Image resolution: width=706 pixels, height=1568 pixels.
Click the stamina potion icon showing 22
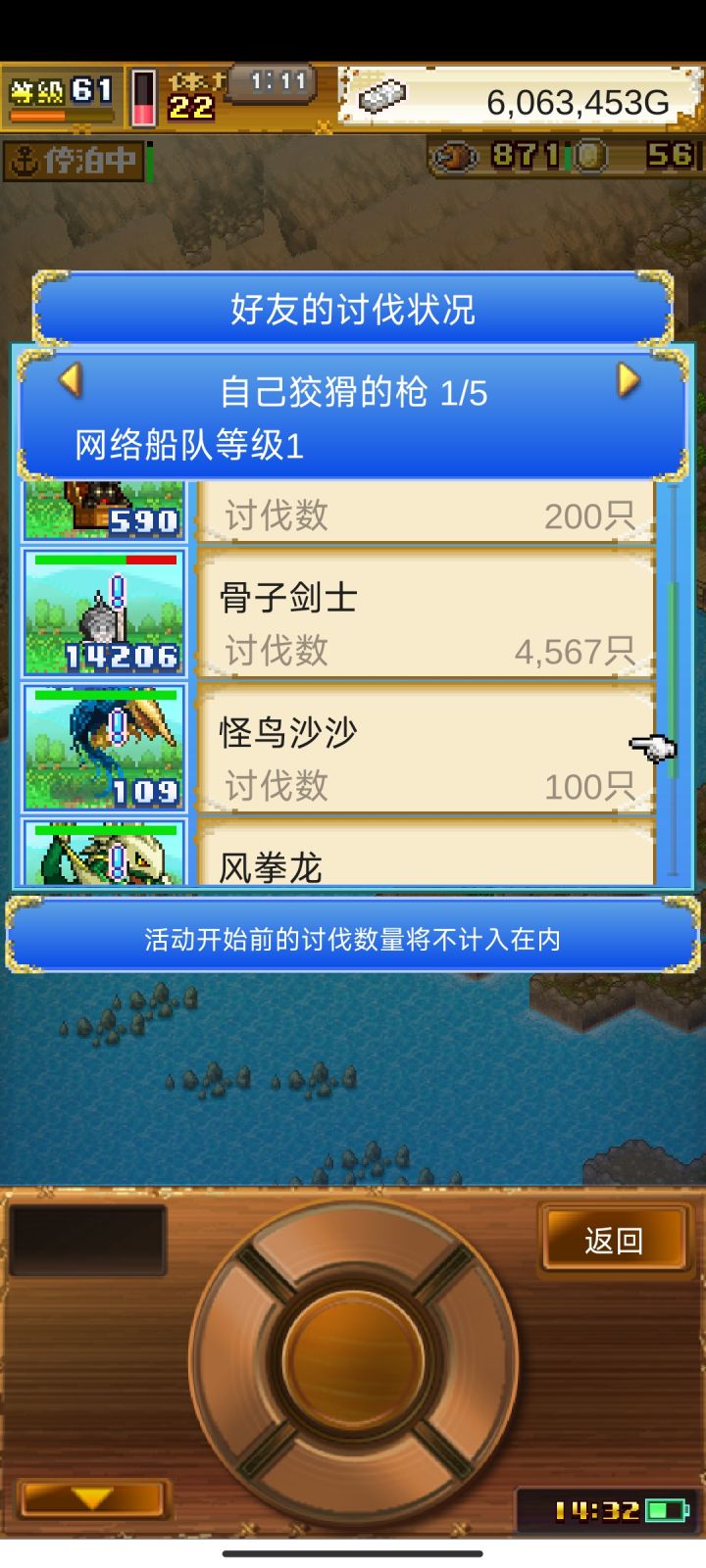(147, 98)
